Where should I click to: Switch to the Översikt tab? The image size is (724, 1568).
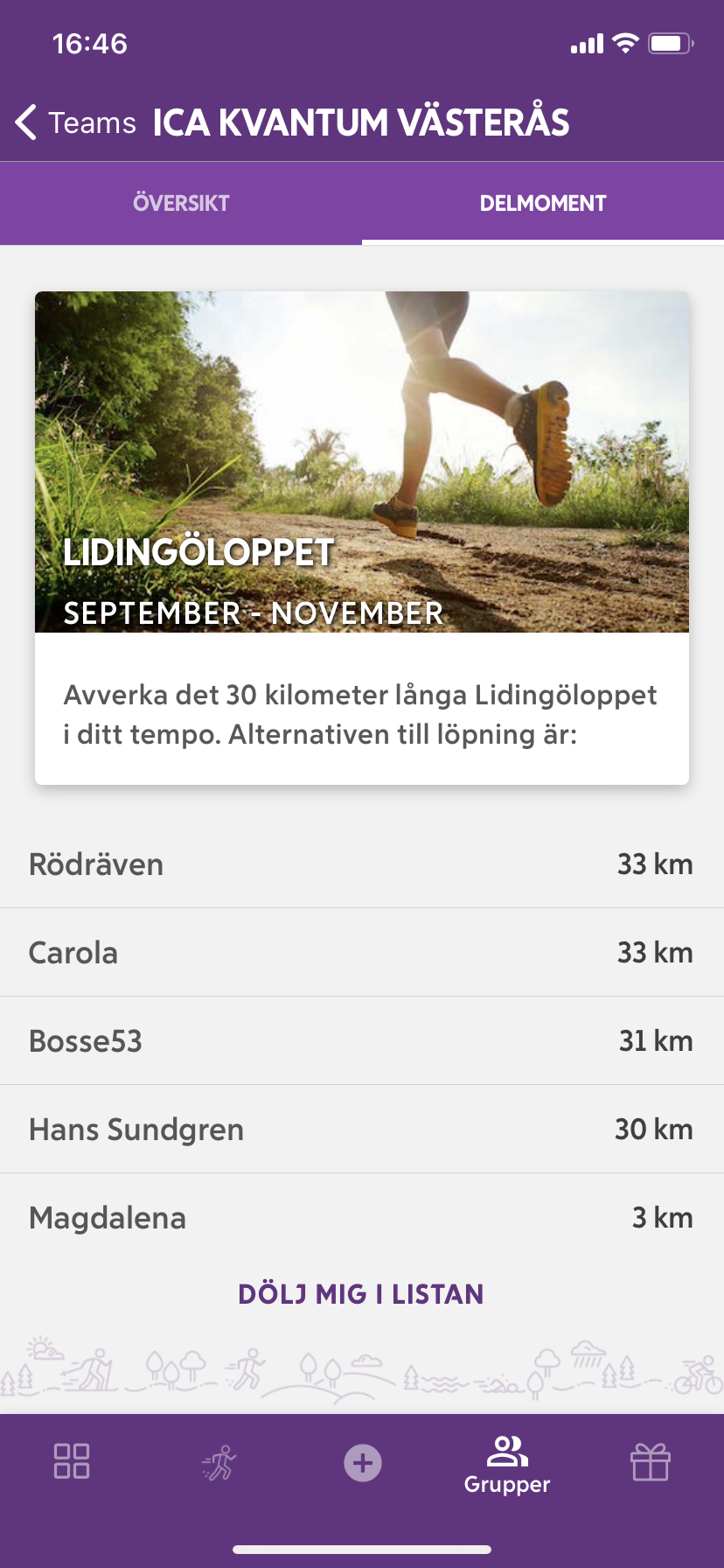coord(181,203)
